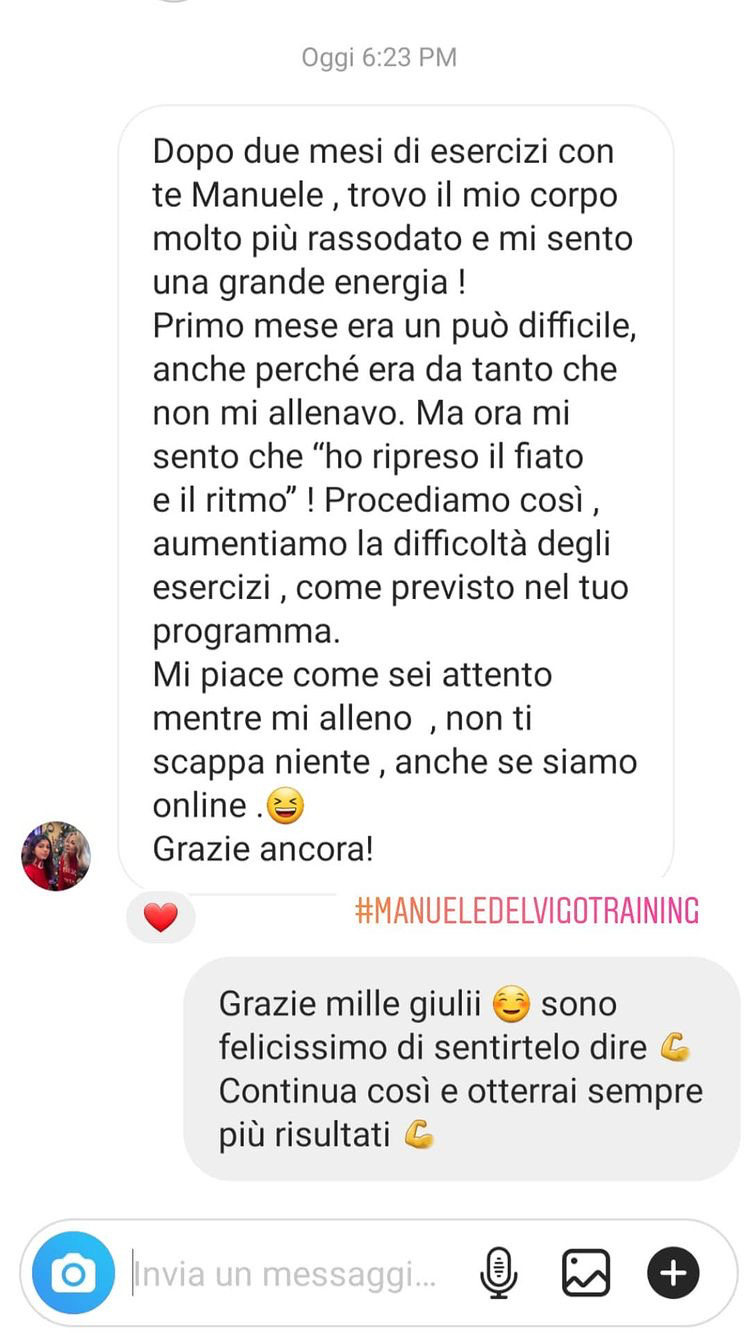The image size is (750, 1333).
Task: Record a voice message with the microphone
Action: click(x=498, y=1273)
